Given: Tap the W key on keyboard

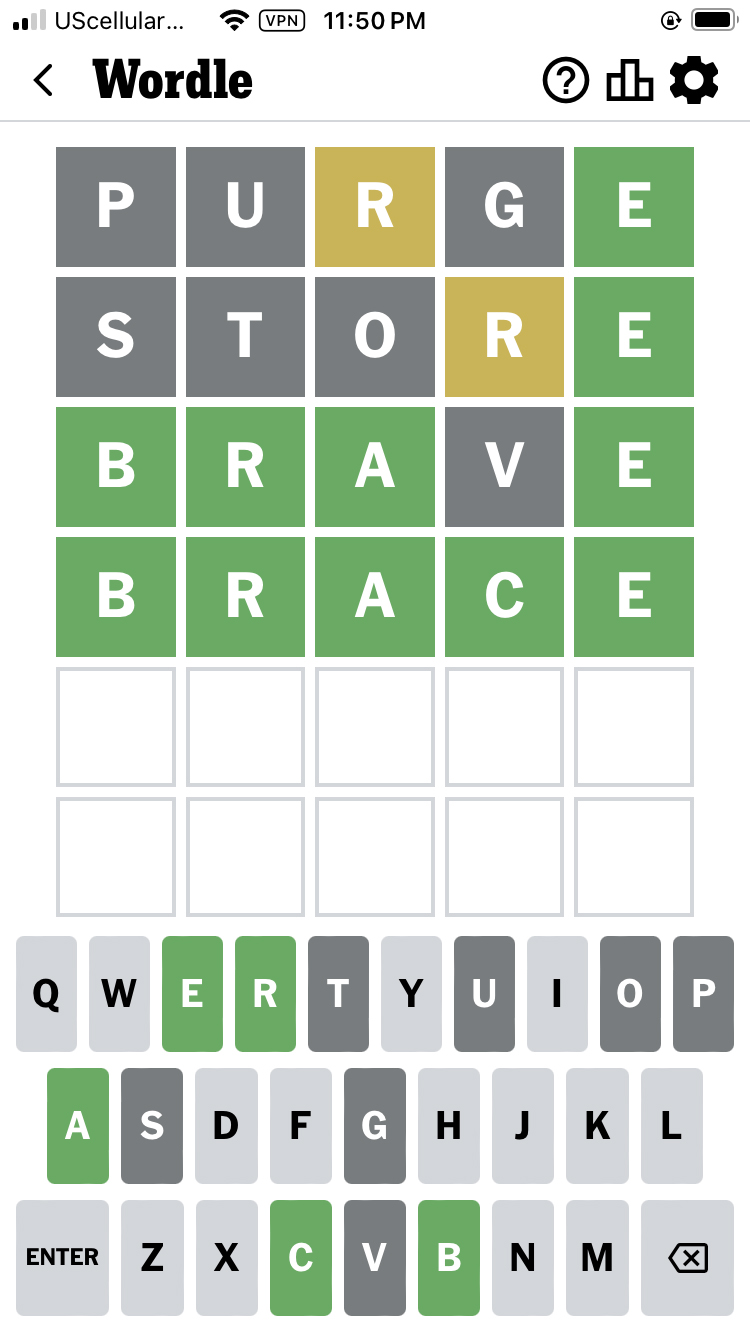Looking at the screenshot, I should pyautogui.click(x=119, y=994).
